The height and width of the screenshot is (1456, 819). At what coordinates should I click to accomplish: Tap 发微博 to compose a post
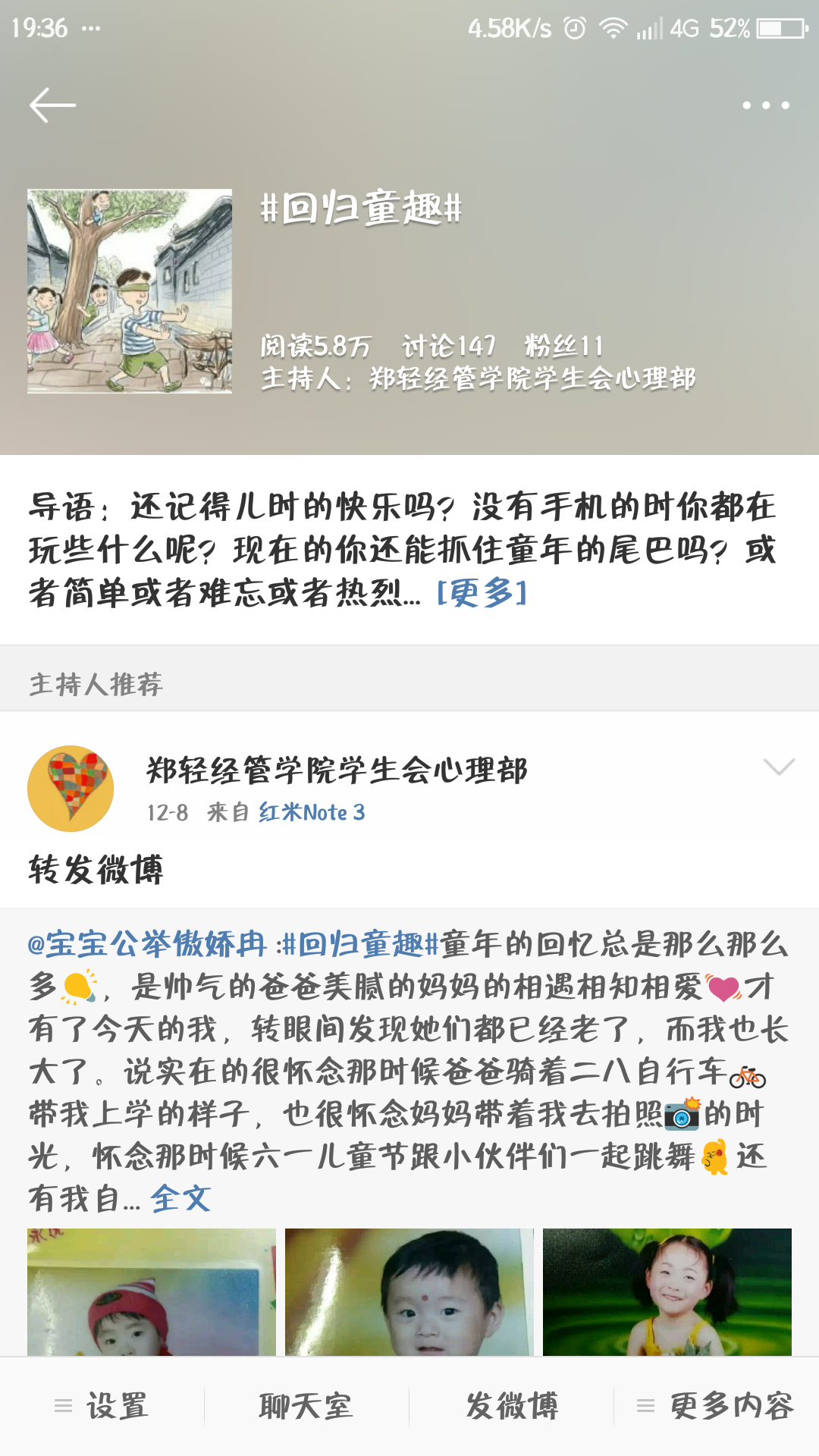[x=512, y=1406]
